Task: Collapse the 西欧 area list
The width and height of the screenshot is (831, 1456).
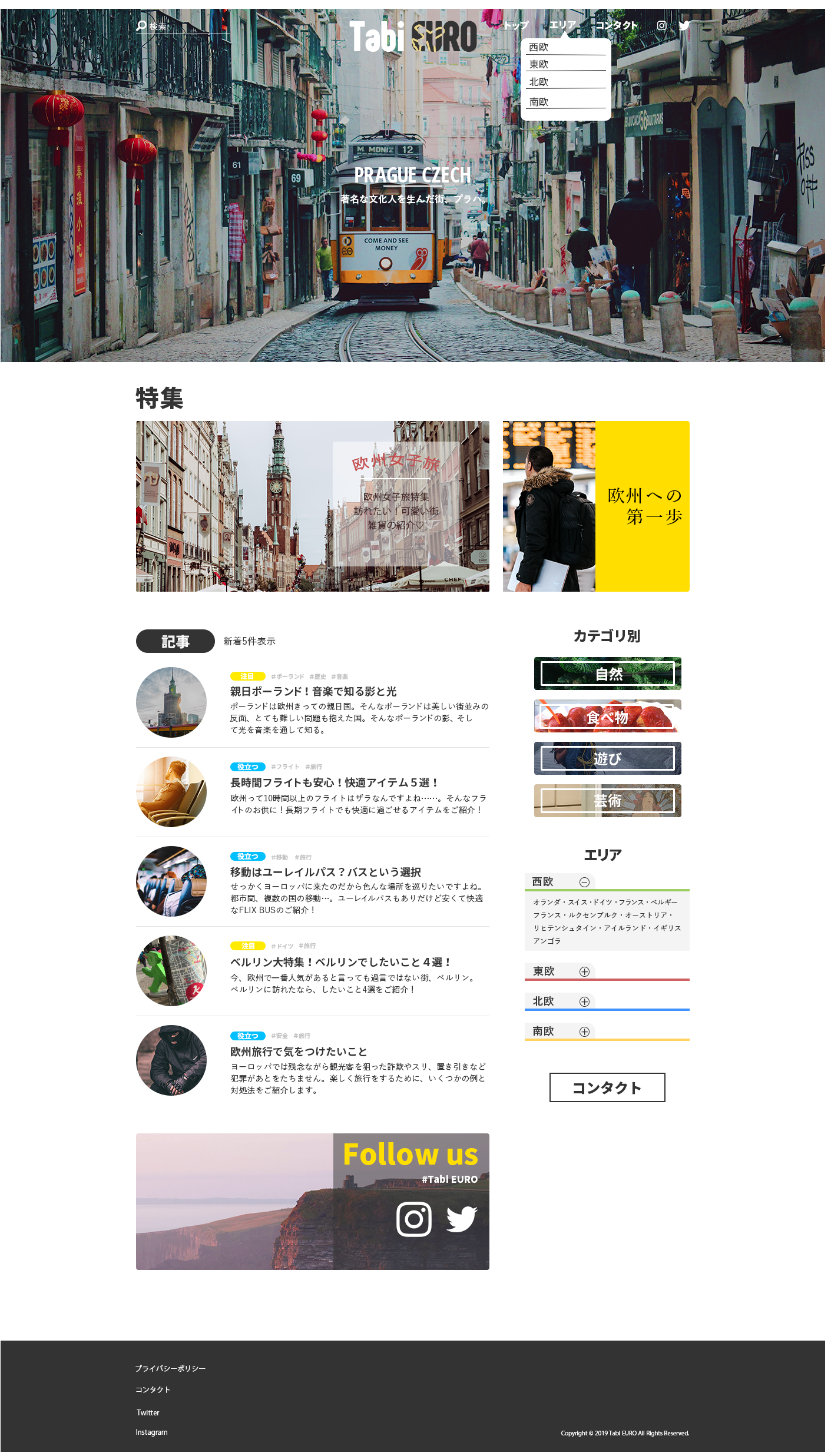Action: [x=584, y=882]
